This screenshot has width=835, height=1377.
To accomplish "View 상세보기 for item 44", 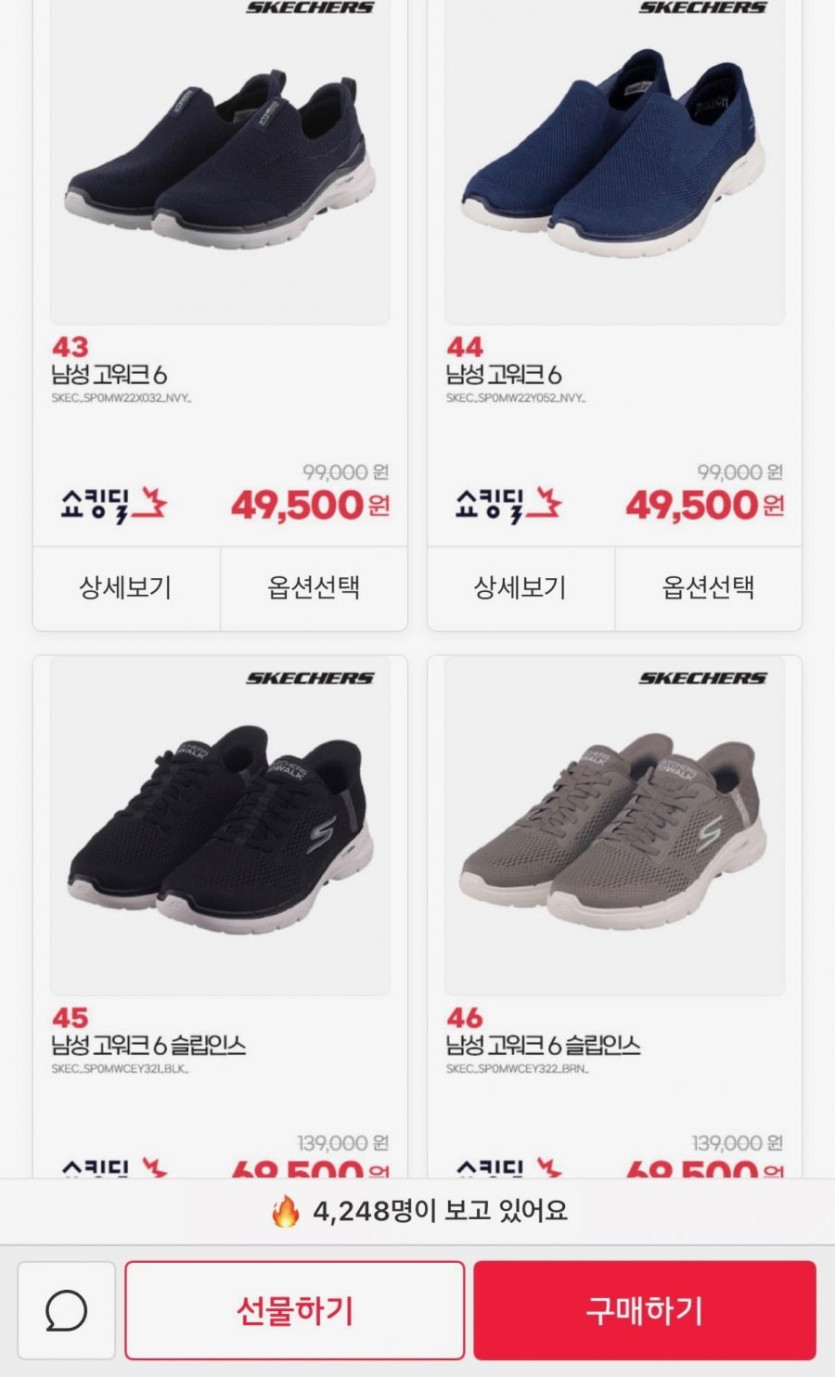I will (520, 588).
